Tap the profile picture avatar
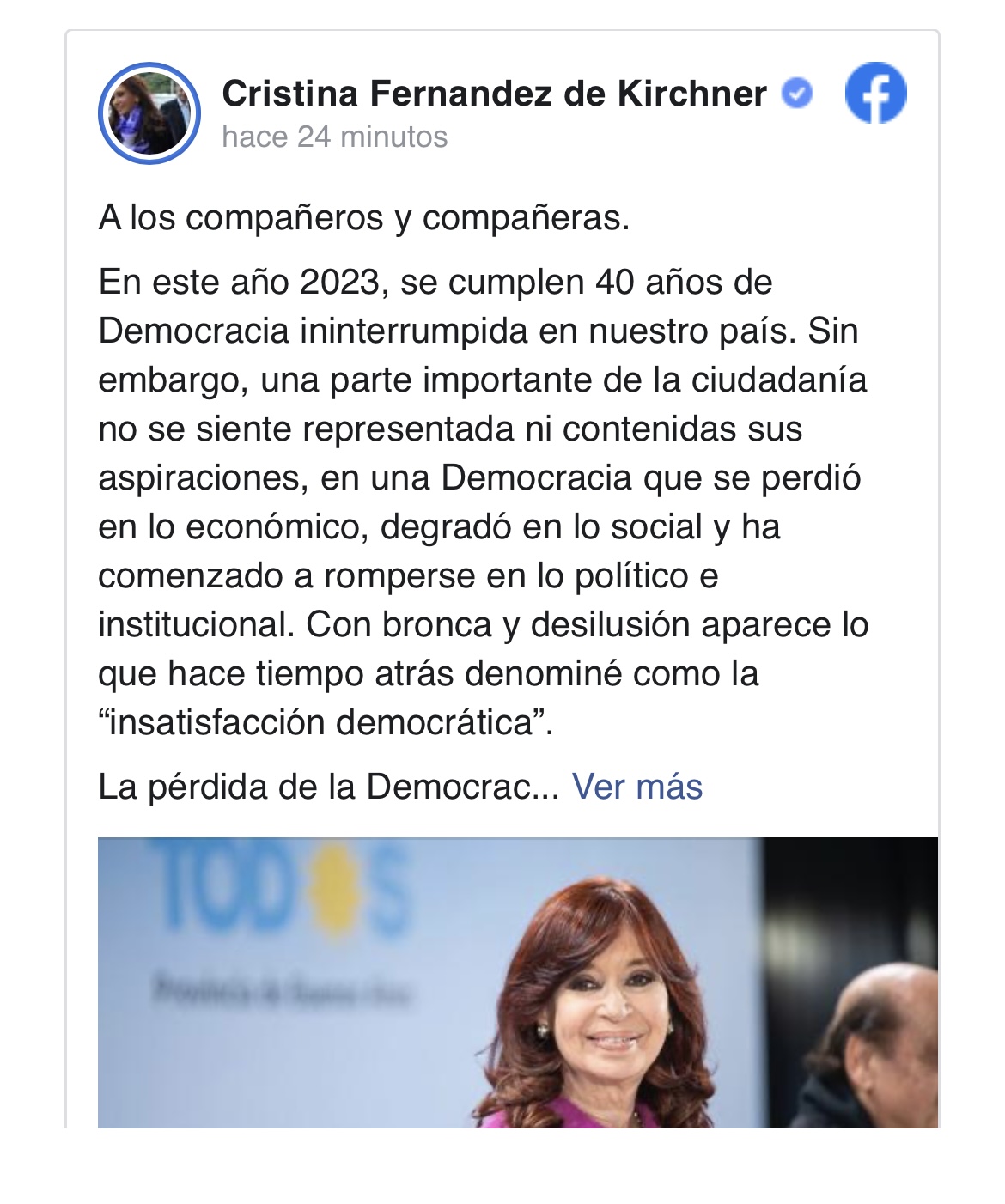This screenshot has height=1204, width=1005. [x=149, y=113]
